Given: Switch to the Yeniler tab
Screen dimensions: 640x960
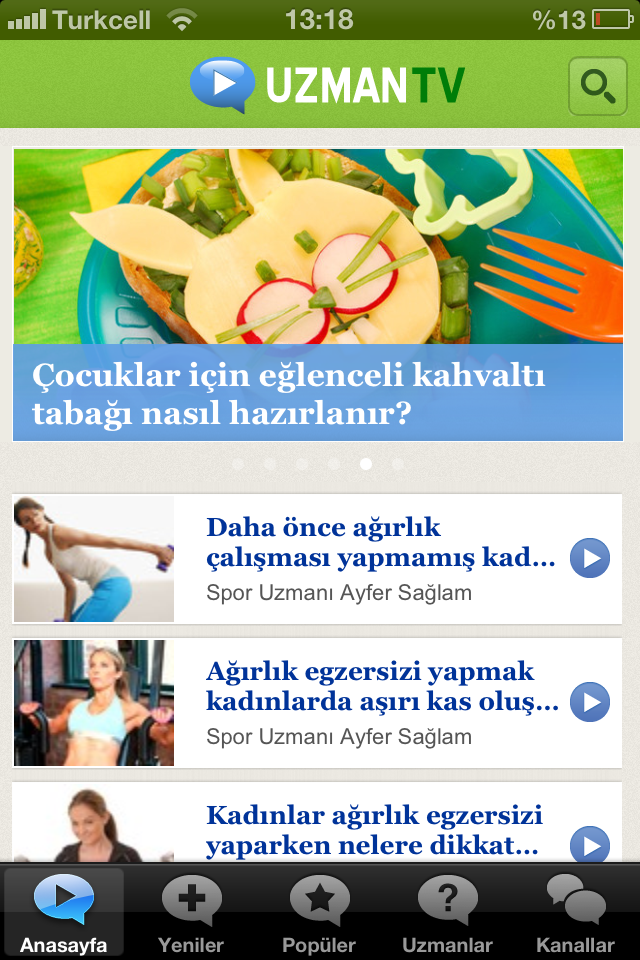Looking at the screenshot, I should (191, 912).
